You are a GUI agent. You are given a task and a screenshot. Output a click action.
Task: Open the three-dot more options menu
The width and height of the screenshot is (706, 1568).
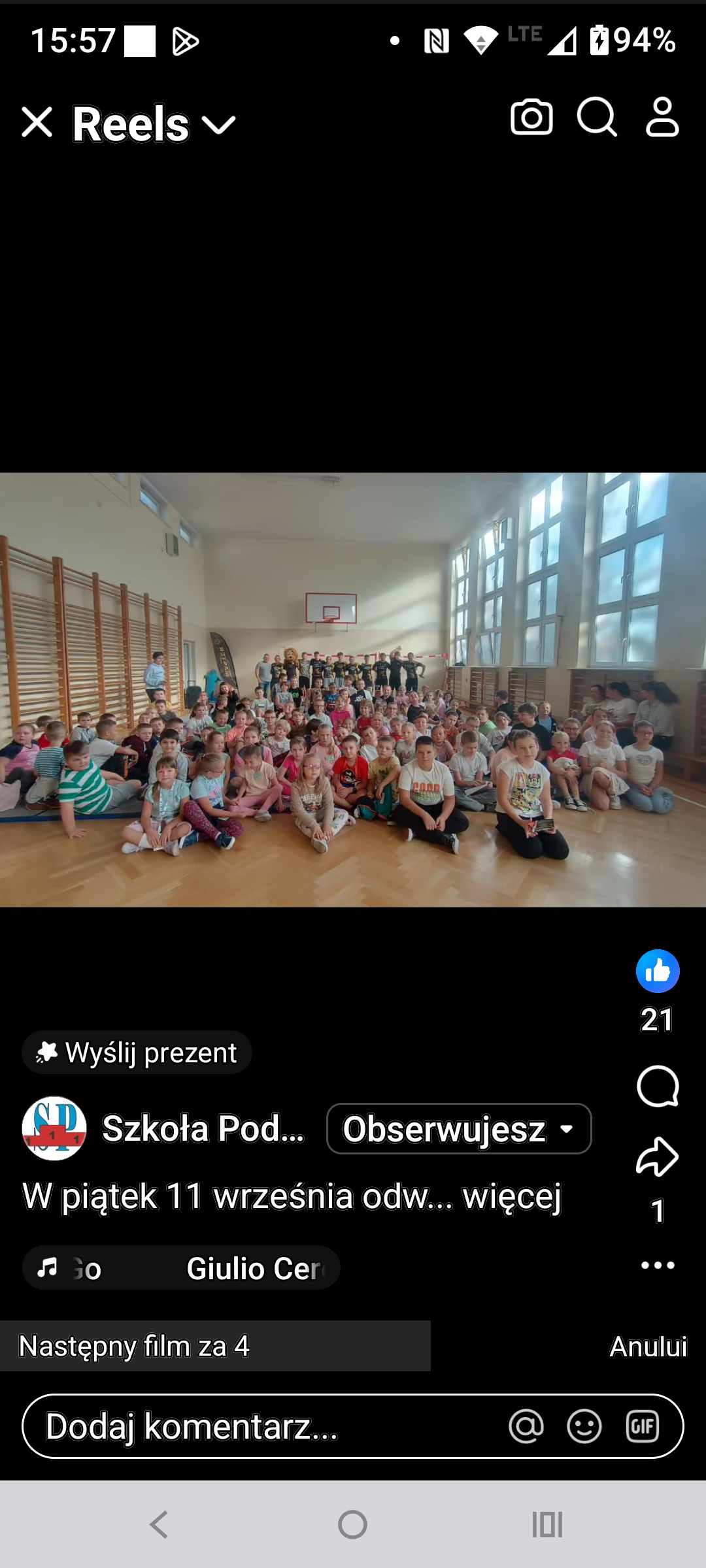click(x=658, y=1265)
